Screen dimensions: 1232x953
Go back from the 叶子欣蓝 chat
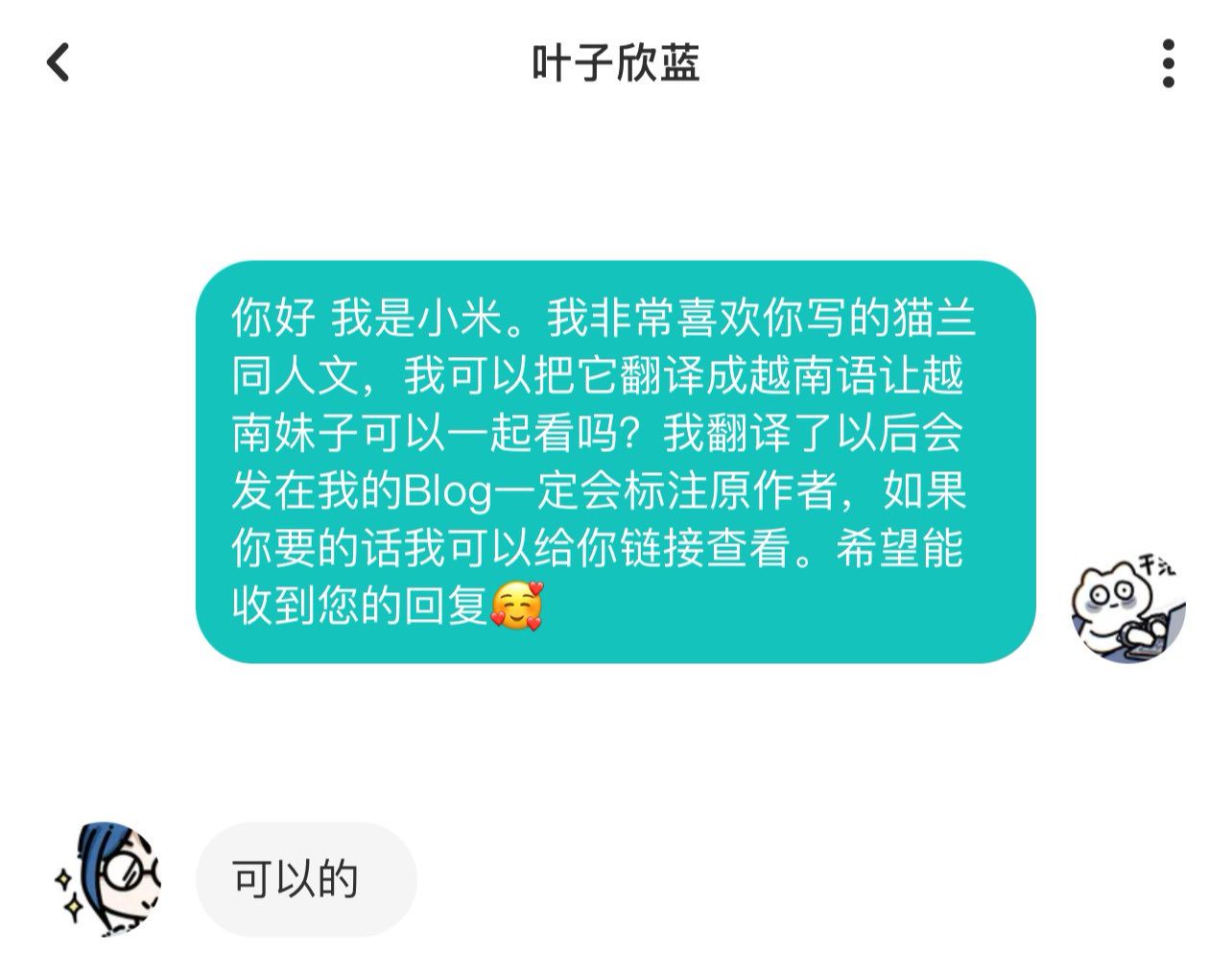[x=59, y=63]
